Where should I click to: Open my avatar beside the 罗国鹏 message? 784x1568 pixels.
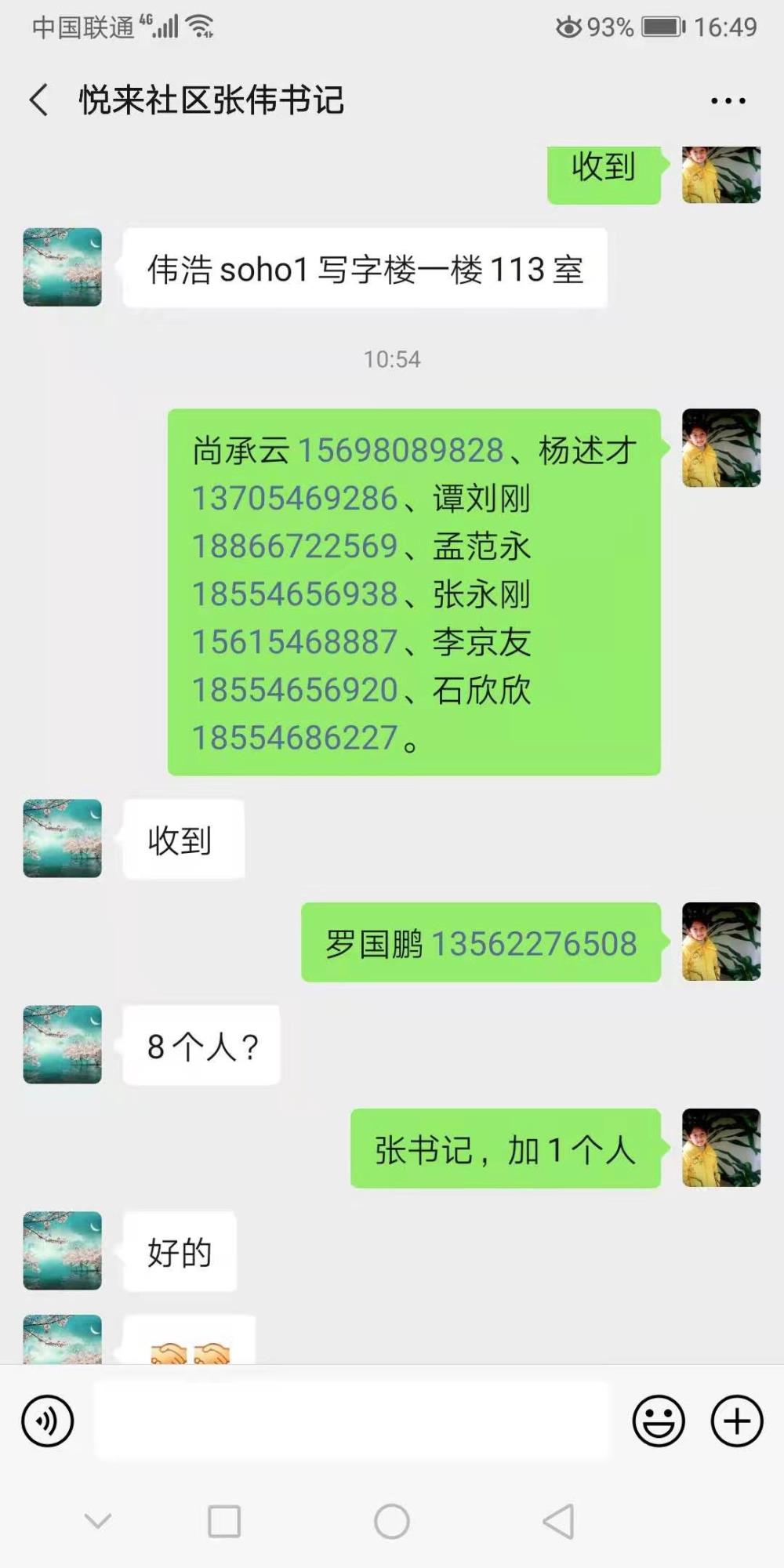point(721,942)
